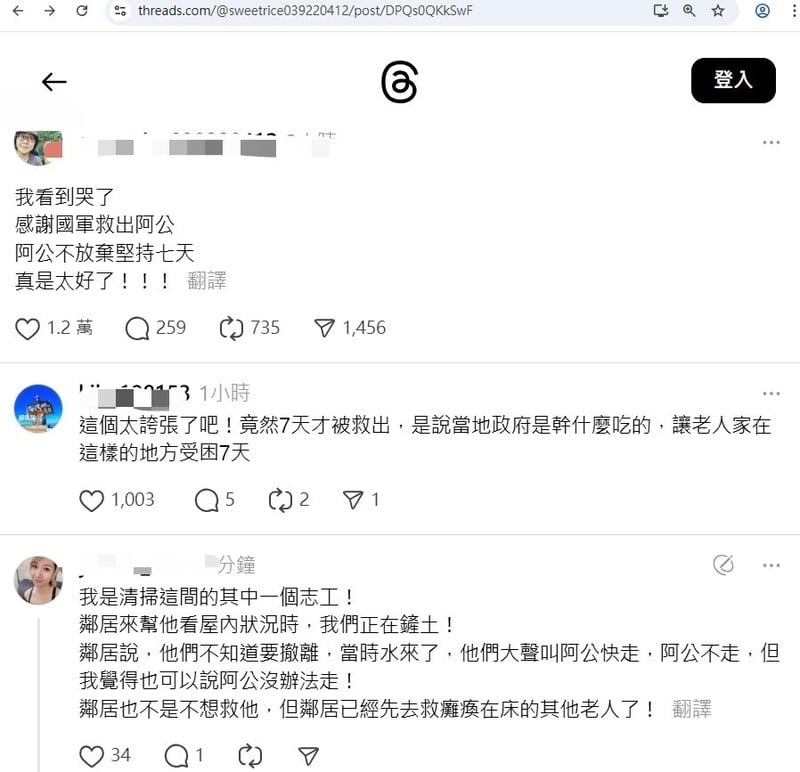Translate the main post text
This screenshot has width=800, height=772.
click(x=207, y=281)
